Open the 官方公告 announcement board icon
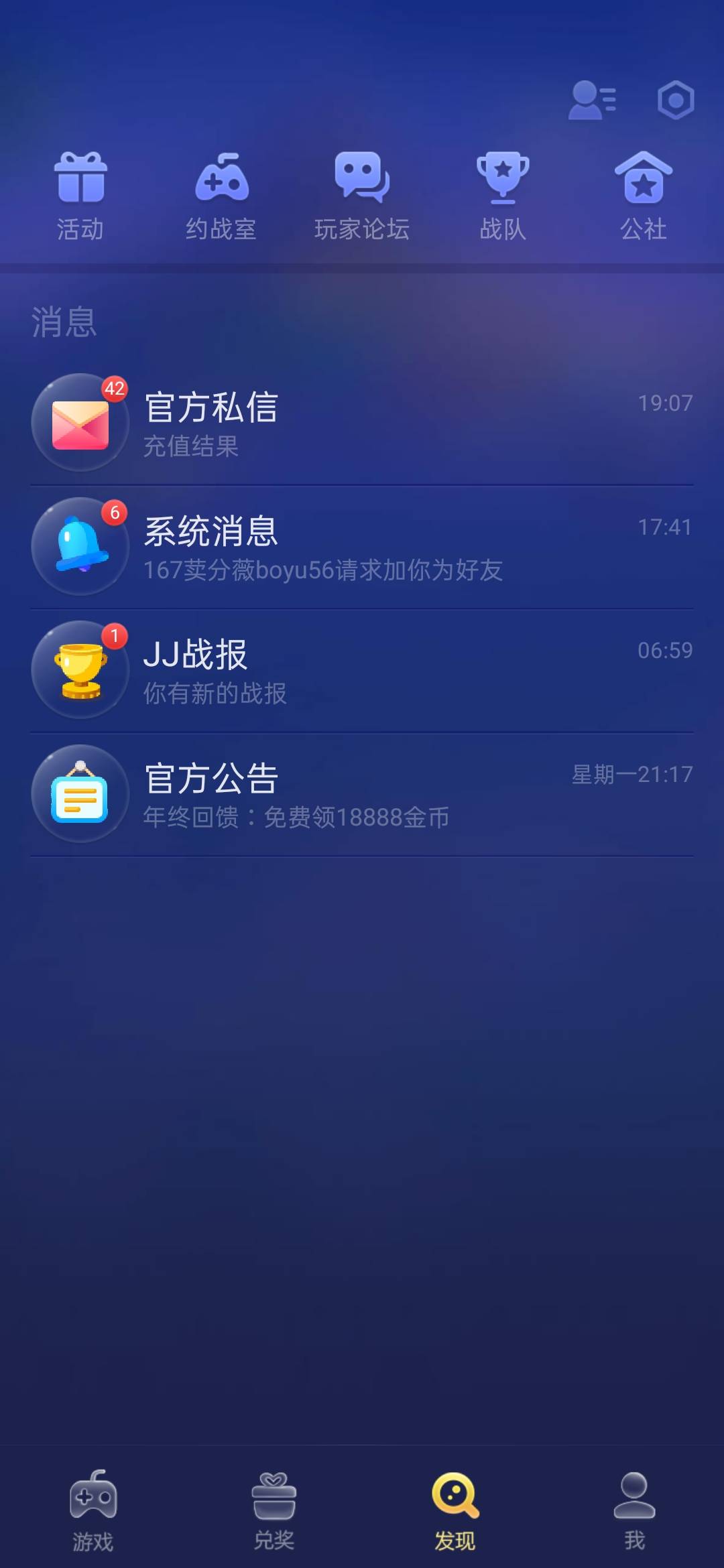The width and height of the screenshot is (724, 1568). [x=79, y=794]
